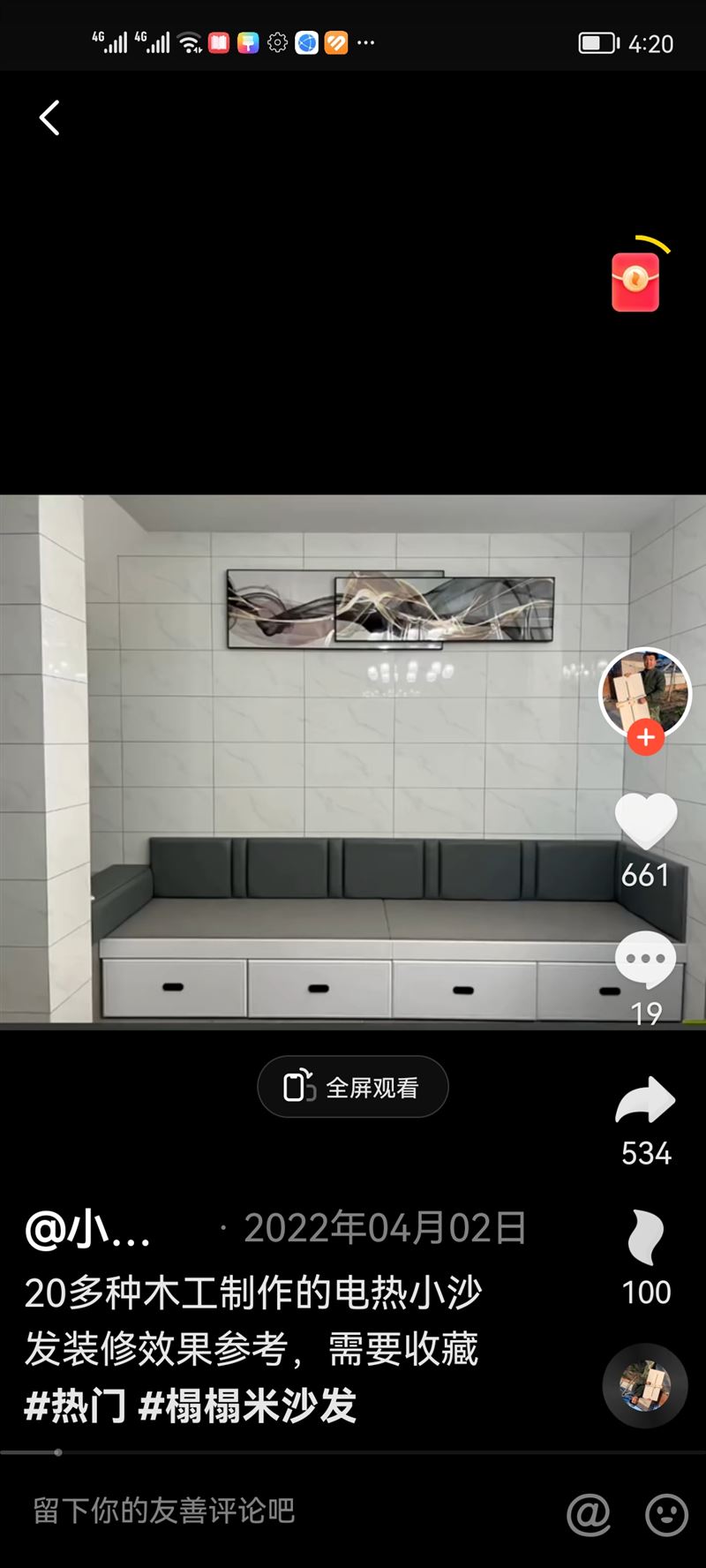Open the #热门 hashtag
Image resolution: width=706 pixels, height=1568 pixels.
click(76, 1406)
